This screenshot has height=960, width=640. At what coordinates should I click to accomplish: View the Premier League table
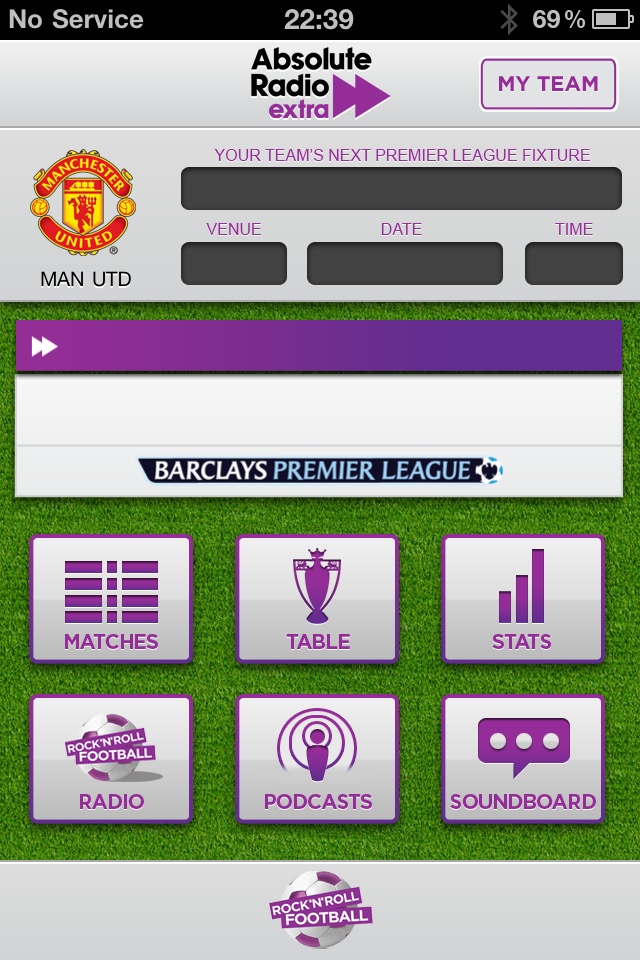[x=317, y=599]
